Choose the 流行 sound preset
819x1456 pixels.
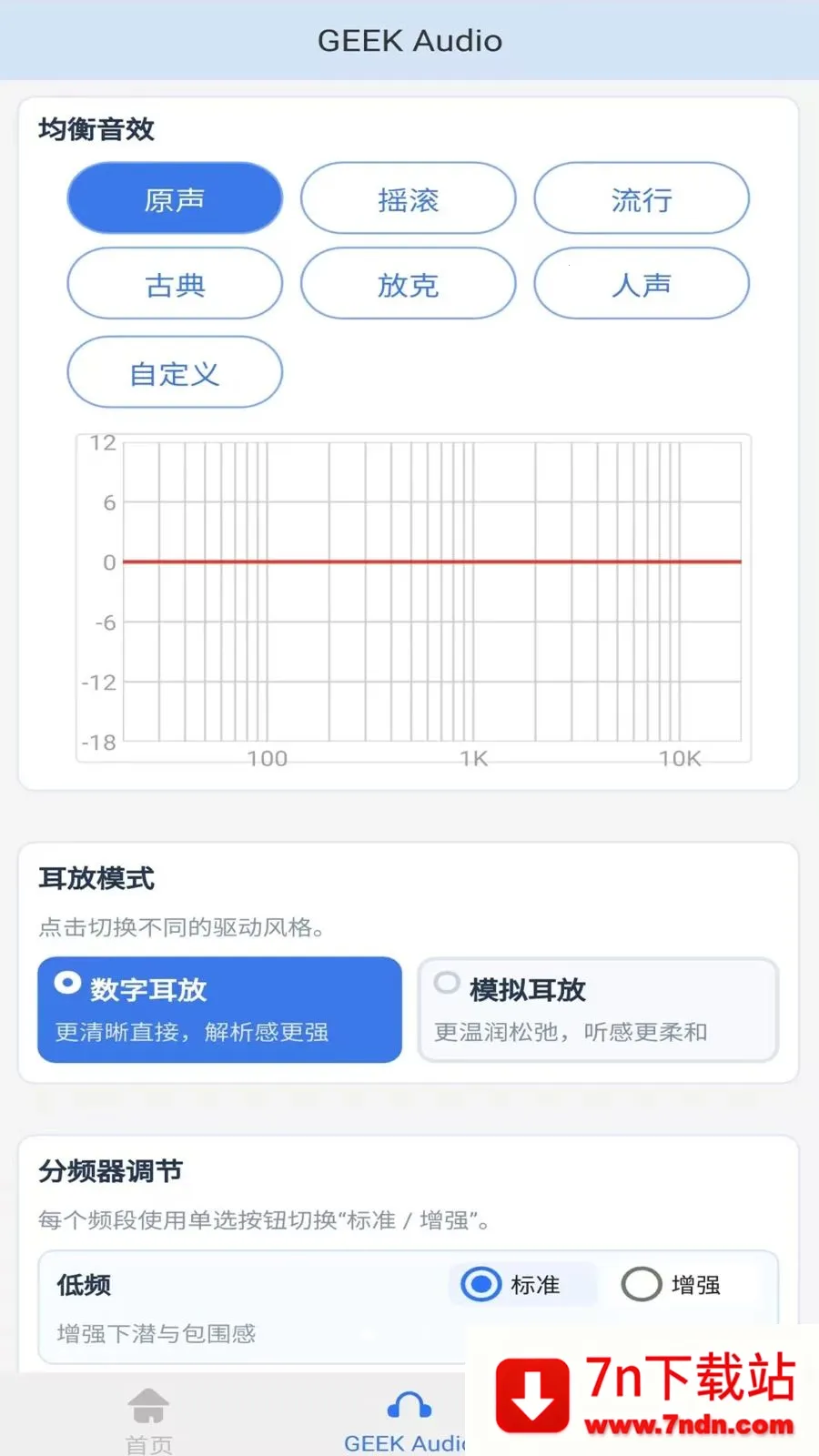641,198
